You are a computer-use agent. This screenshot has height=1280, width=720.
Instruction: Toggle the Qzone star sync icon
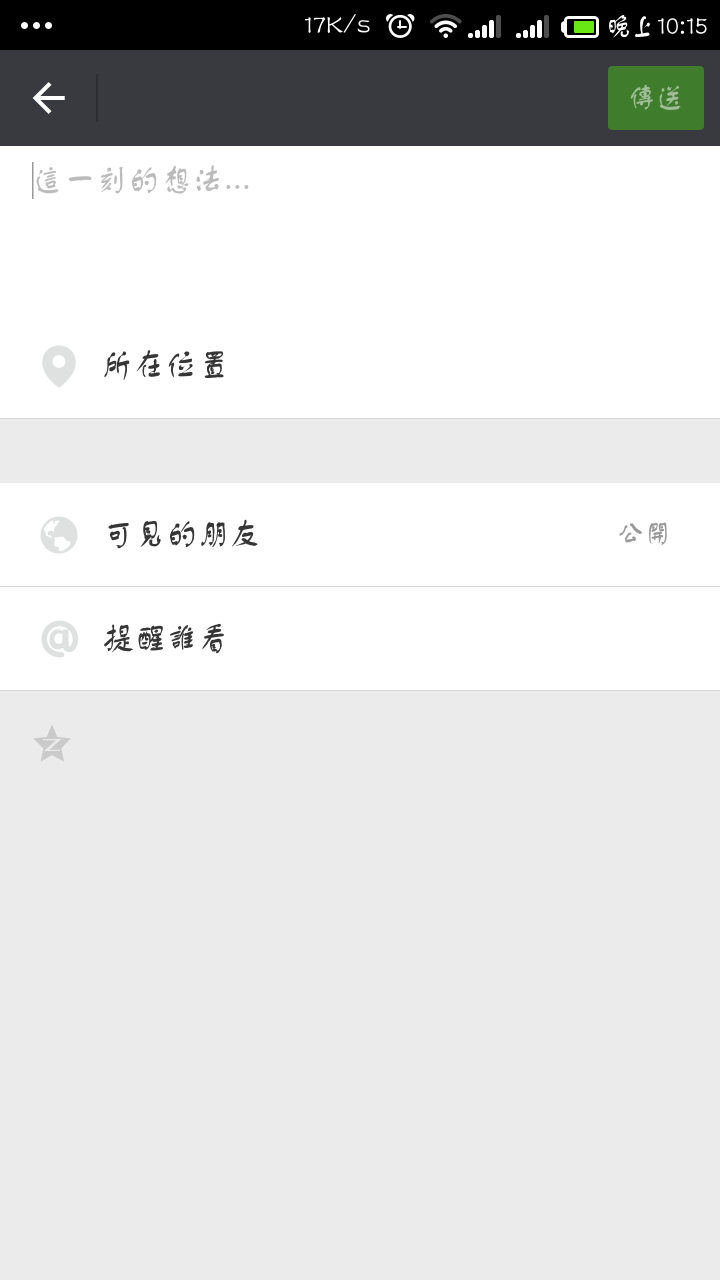pos(52,744)
